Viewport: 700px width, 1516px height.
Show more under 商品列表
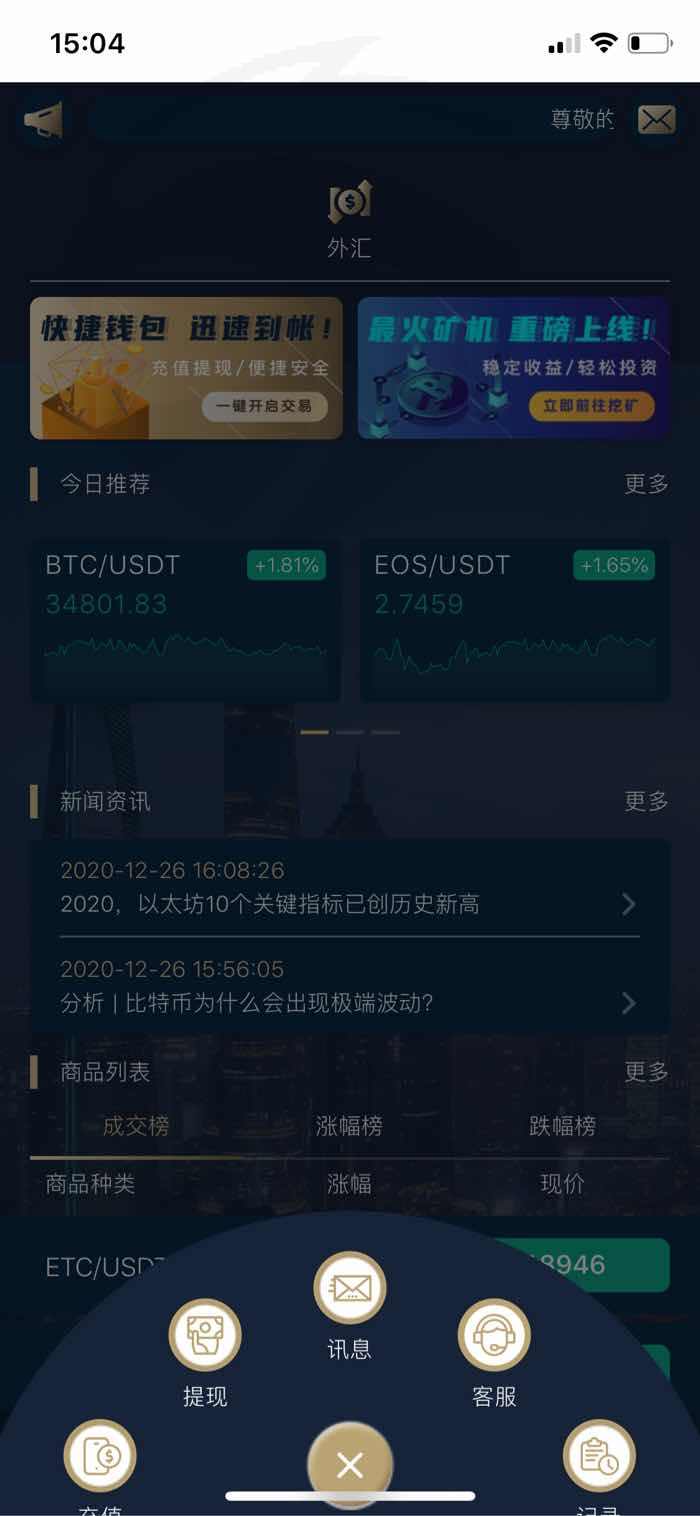click(x=646, y=1072)
